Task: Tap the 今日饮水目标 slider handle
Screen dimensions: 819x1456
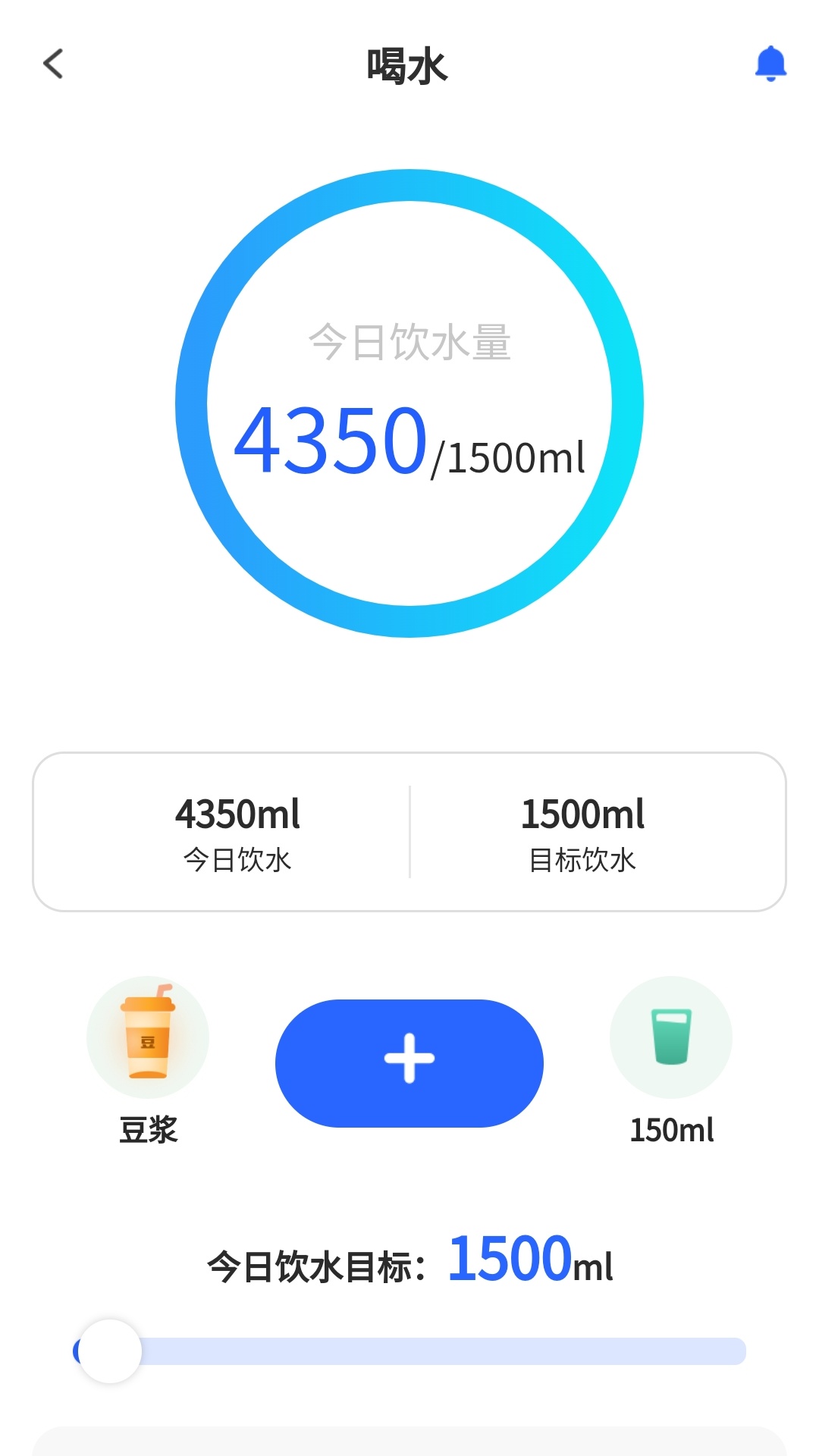Action: (110, 1351)
